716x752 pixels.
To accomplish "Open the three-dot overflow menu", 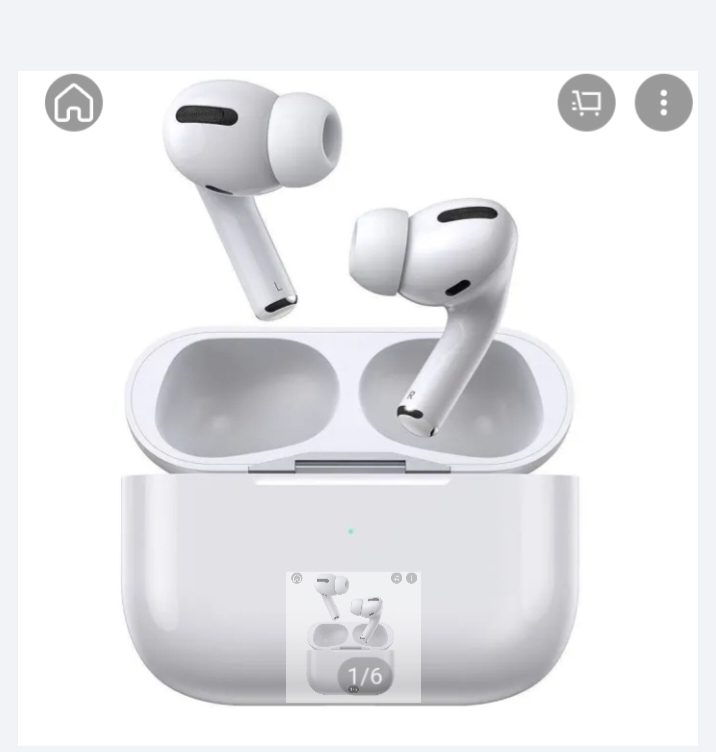I will tap(663, 102).
